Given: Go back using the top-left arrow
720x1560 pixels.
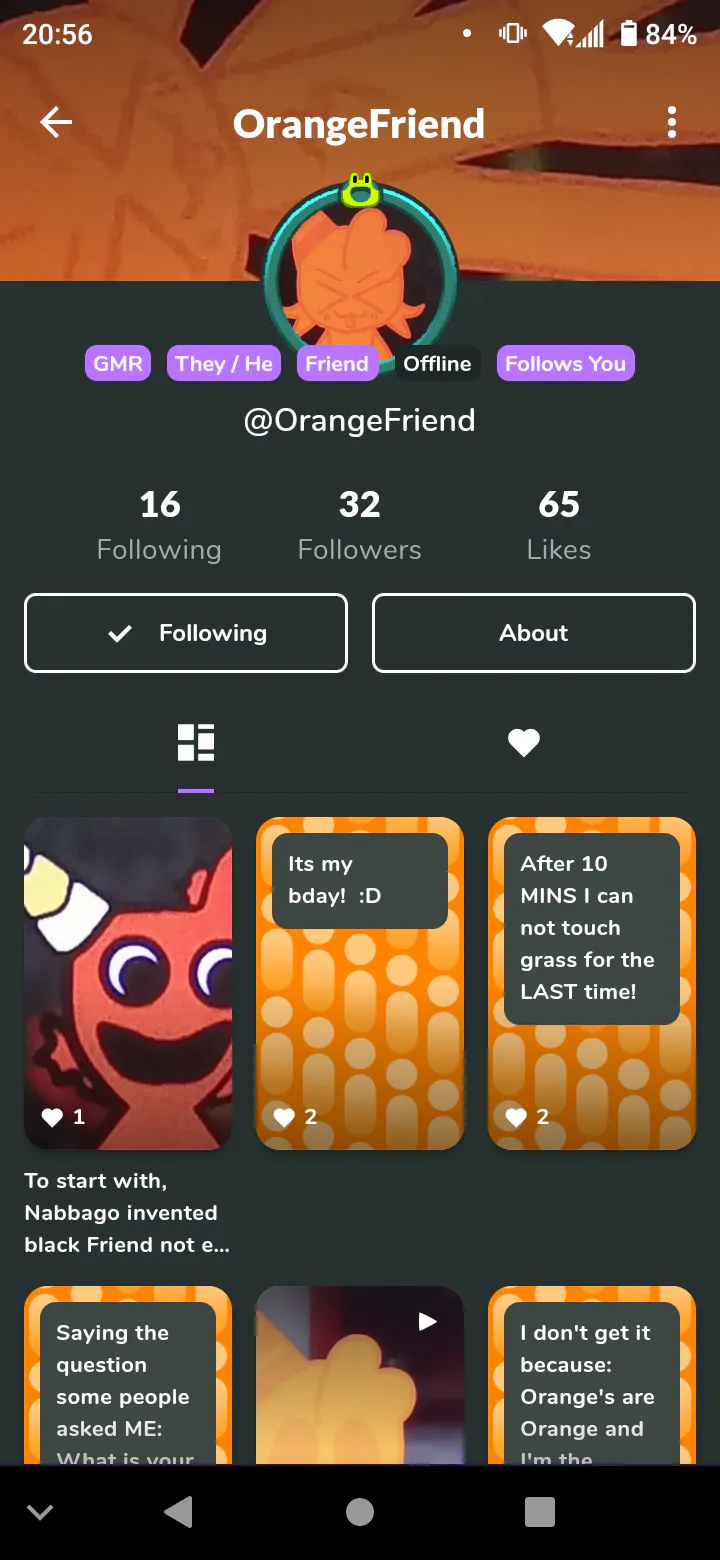Looking at the screenshot, I should point(56,123).
